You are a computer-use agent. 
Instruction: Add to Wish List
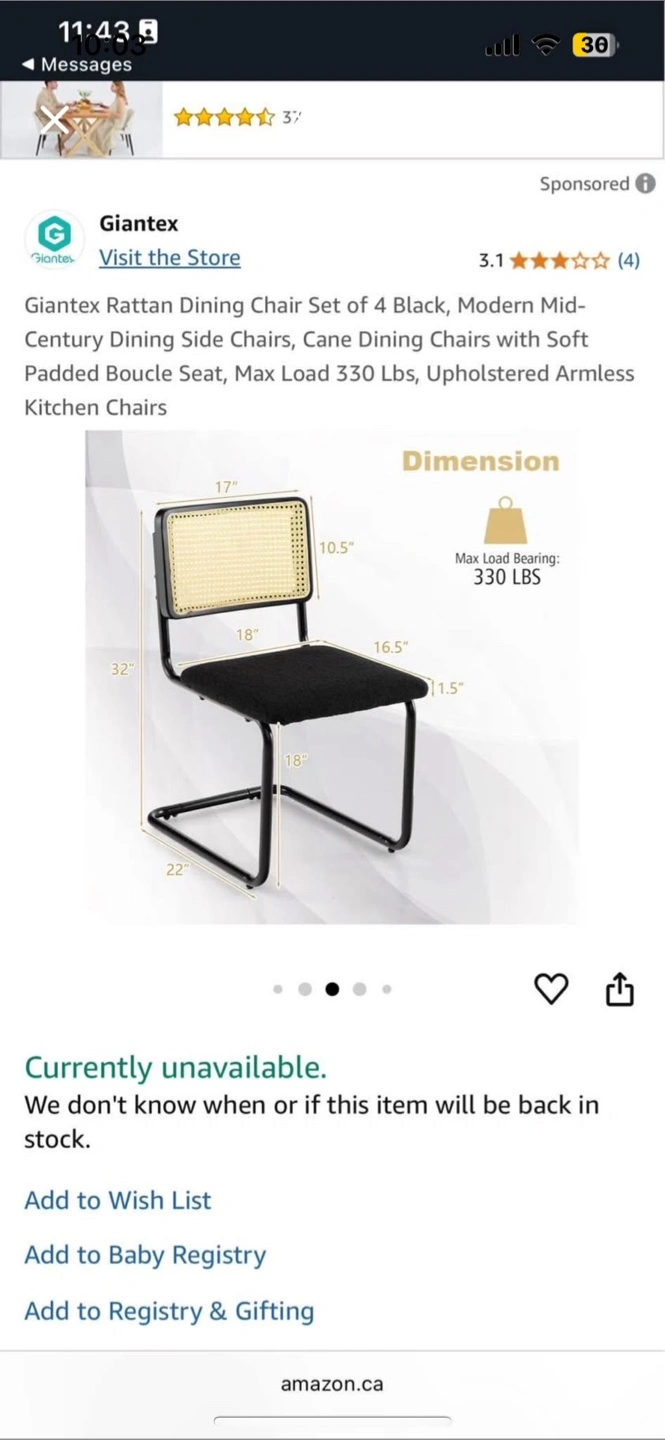click(x=118, y=1200)
